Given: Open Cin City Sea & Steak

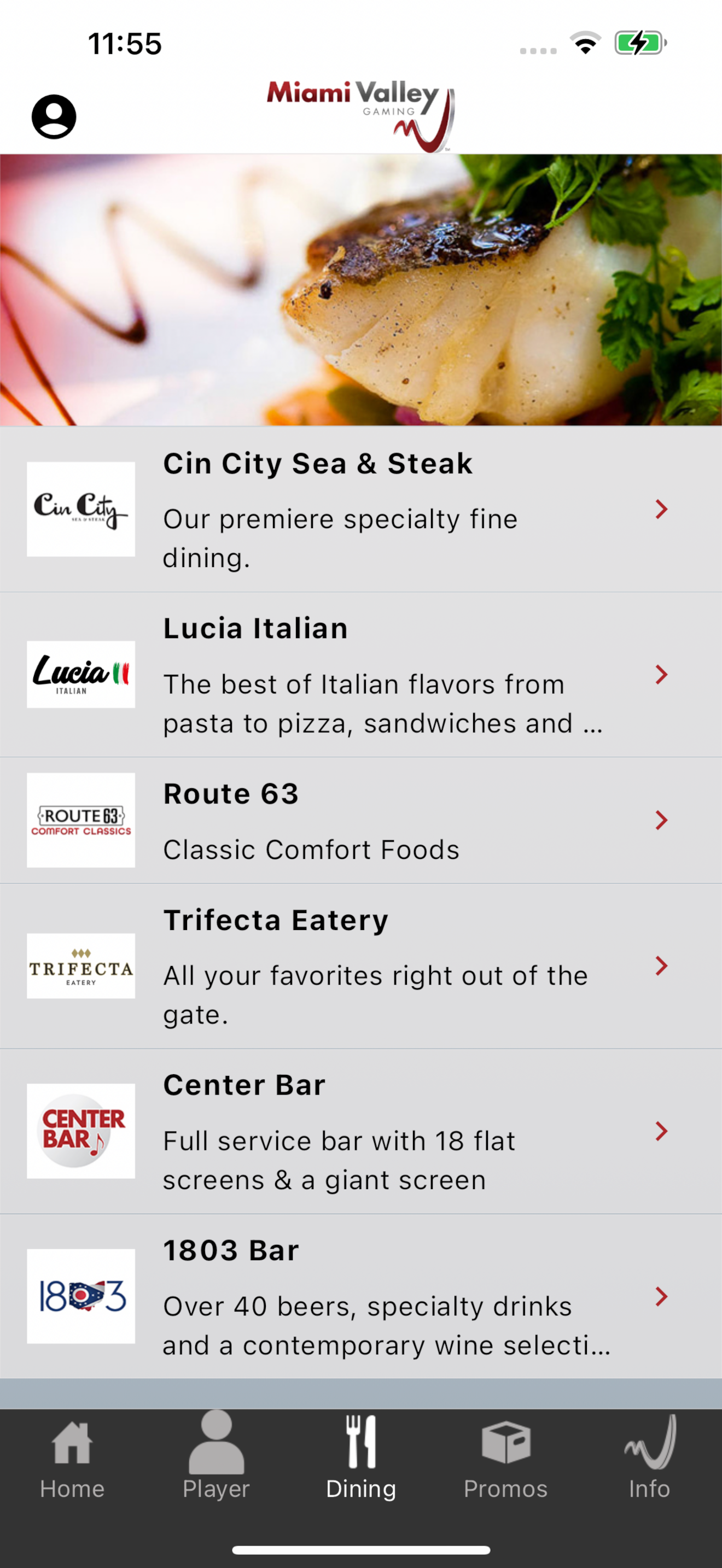Looking at the screenshot, I should (x=361, y=509).
